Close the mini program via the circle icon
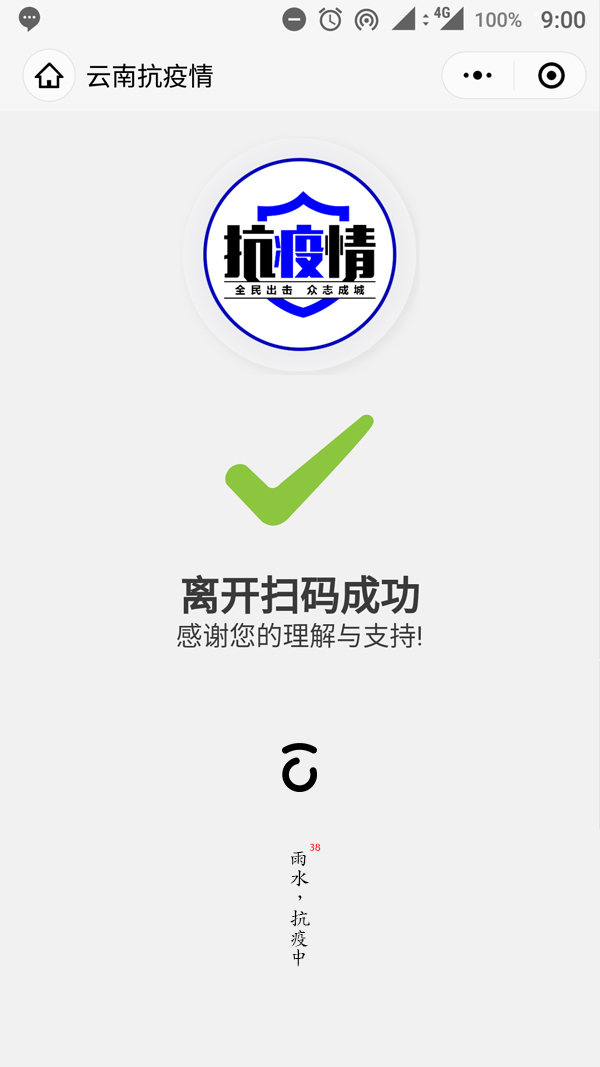 551,76
